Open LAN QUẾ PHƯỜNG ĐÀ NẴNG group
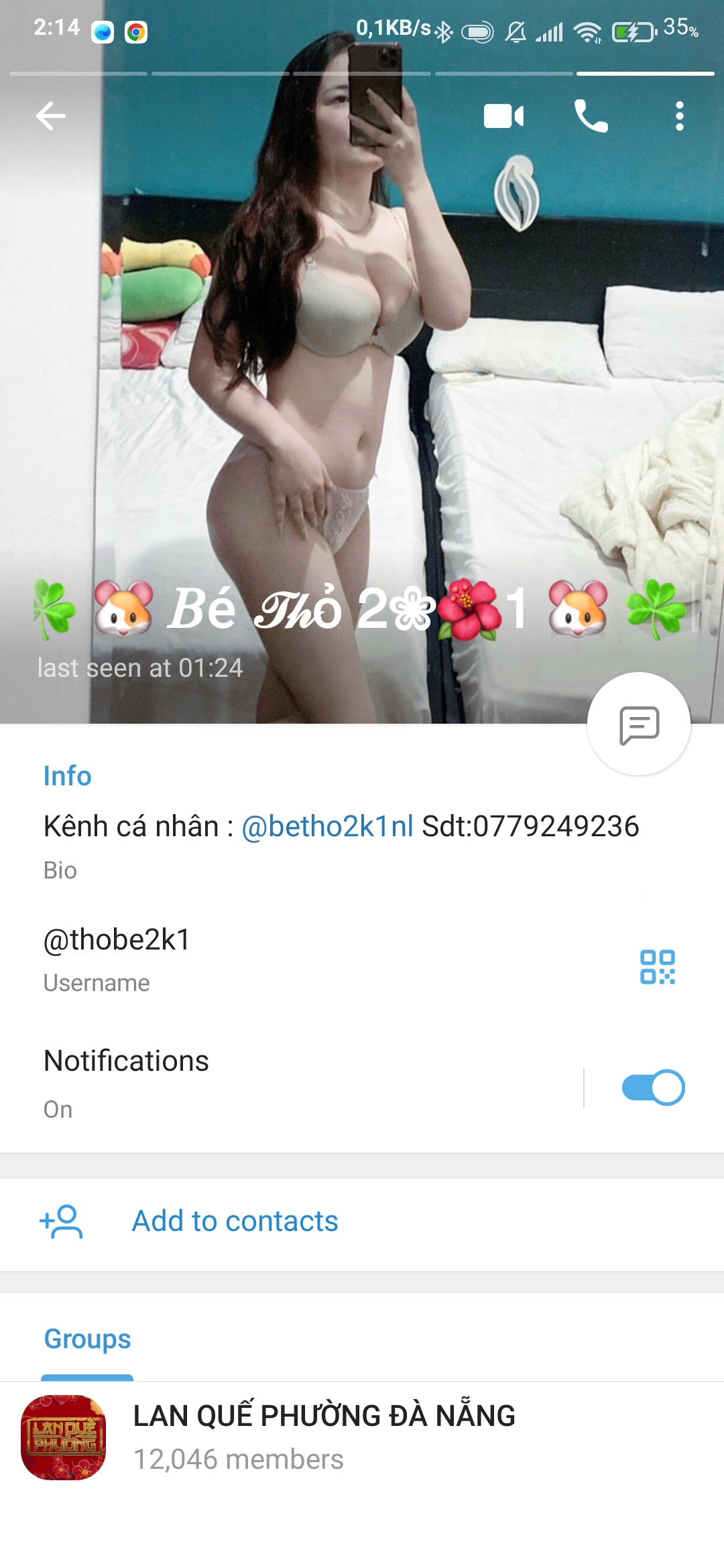Image resolution: width=724 pixels, height=1568 pixels. pos(324,1437)
